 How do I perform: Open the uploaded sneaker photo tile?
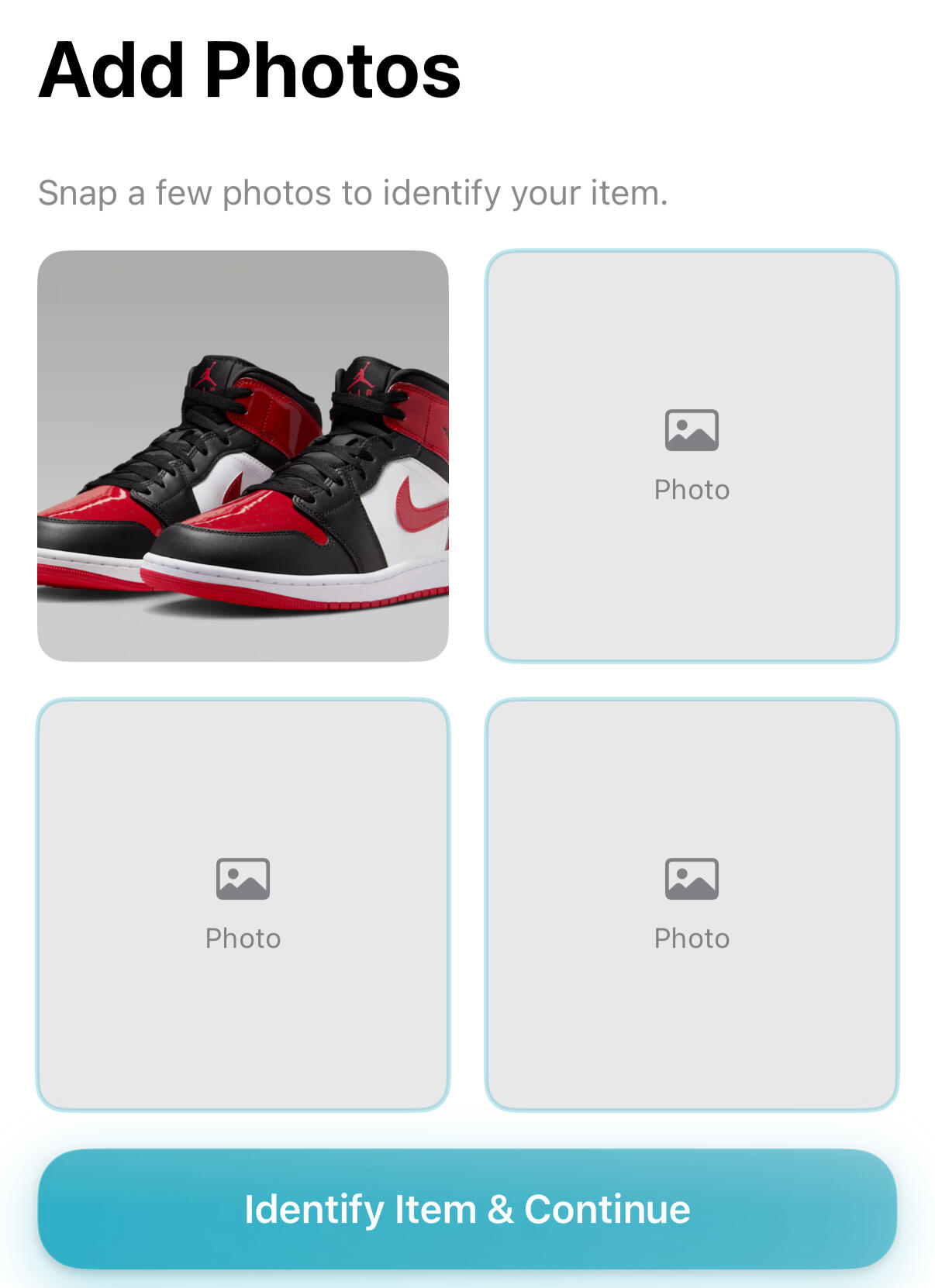tap(243, 456)
